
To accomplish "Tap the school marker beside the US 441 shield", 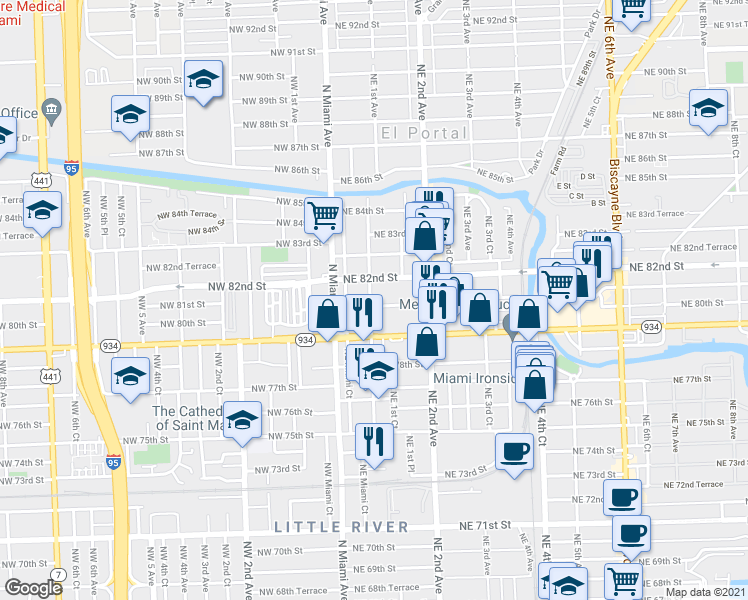I will point(42,211).
